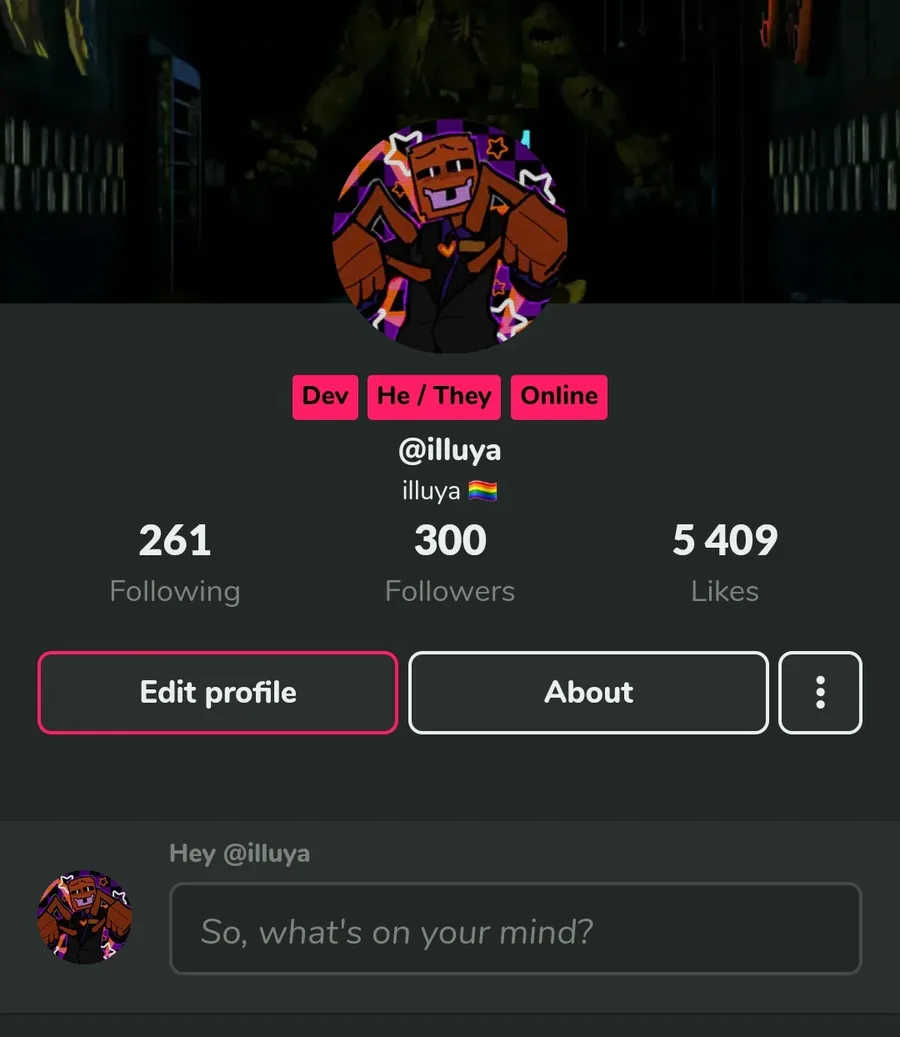Viewport: 900px width, 1037px height.
Task: Open the three-dot overflow menu
Action: pyautogui.click(x=820, y=692)
